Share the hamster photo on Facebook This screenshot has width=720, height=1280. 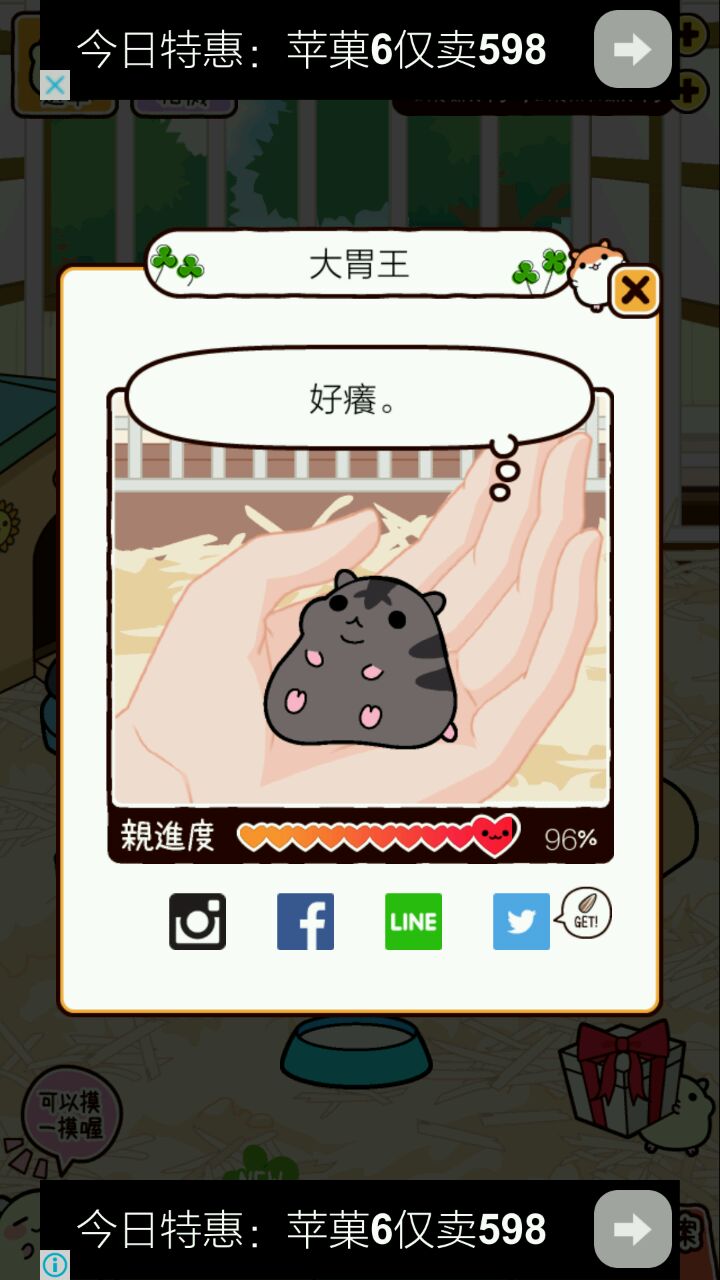coord(305,921)
